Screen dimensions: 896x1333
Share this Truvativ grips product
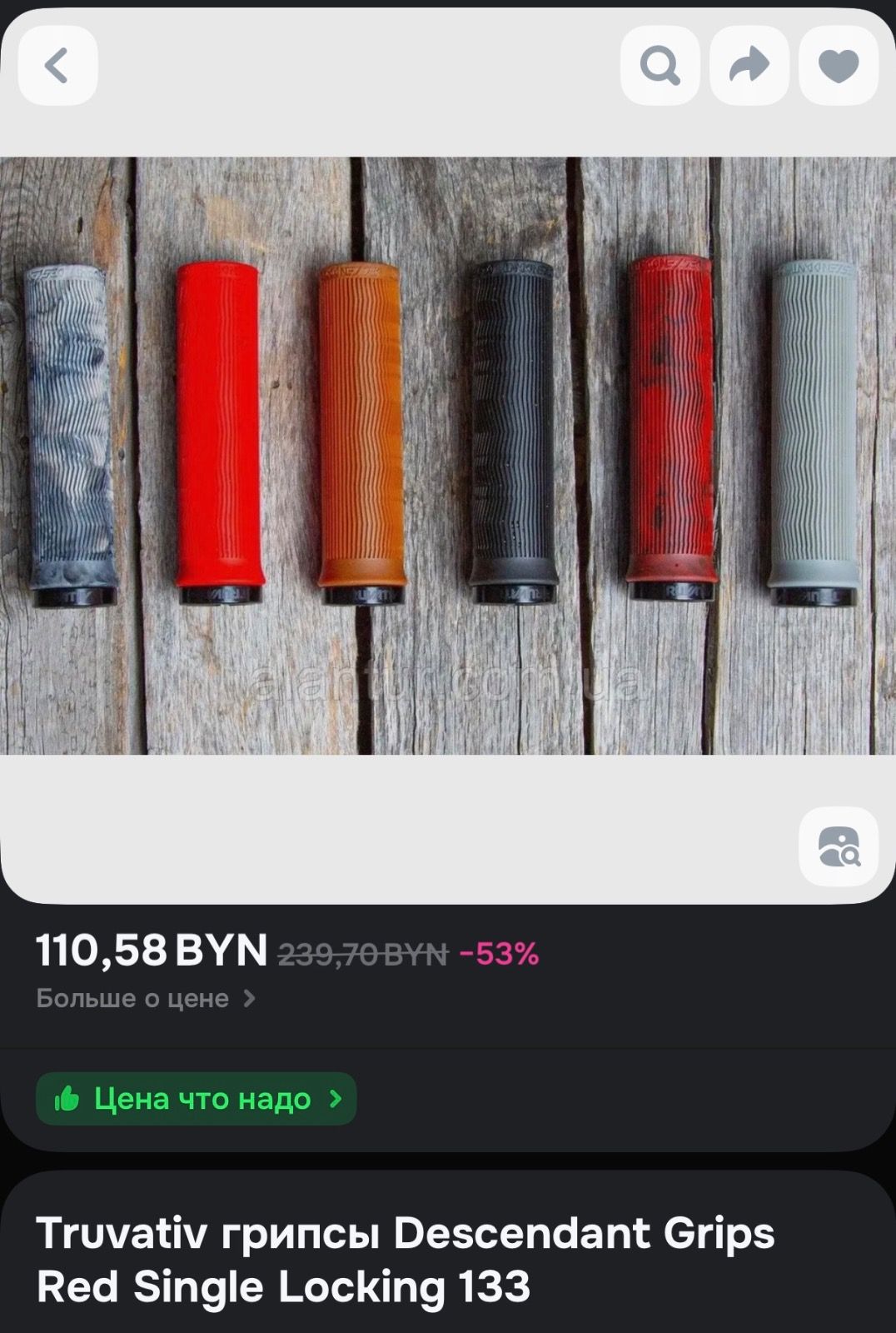tap(749, 66)
